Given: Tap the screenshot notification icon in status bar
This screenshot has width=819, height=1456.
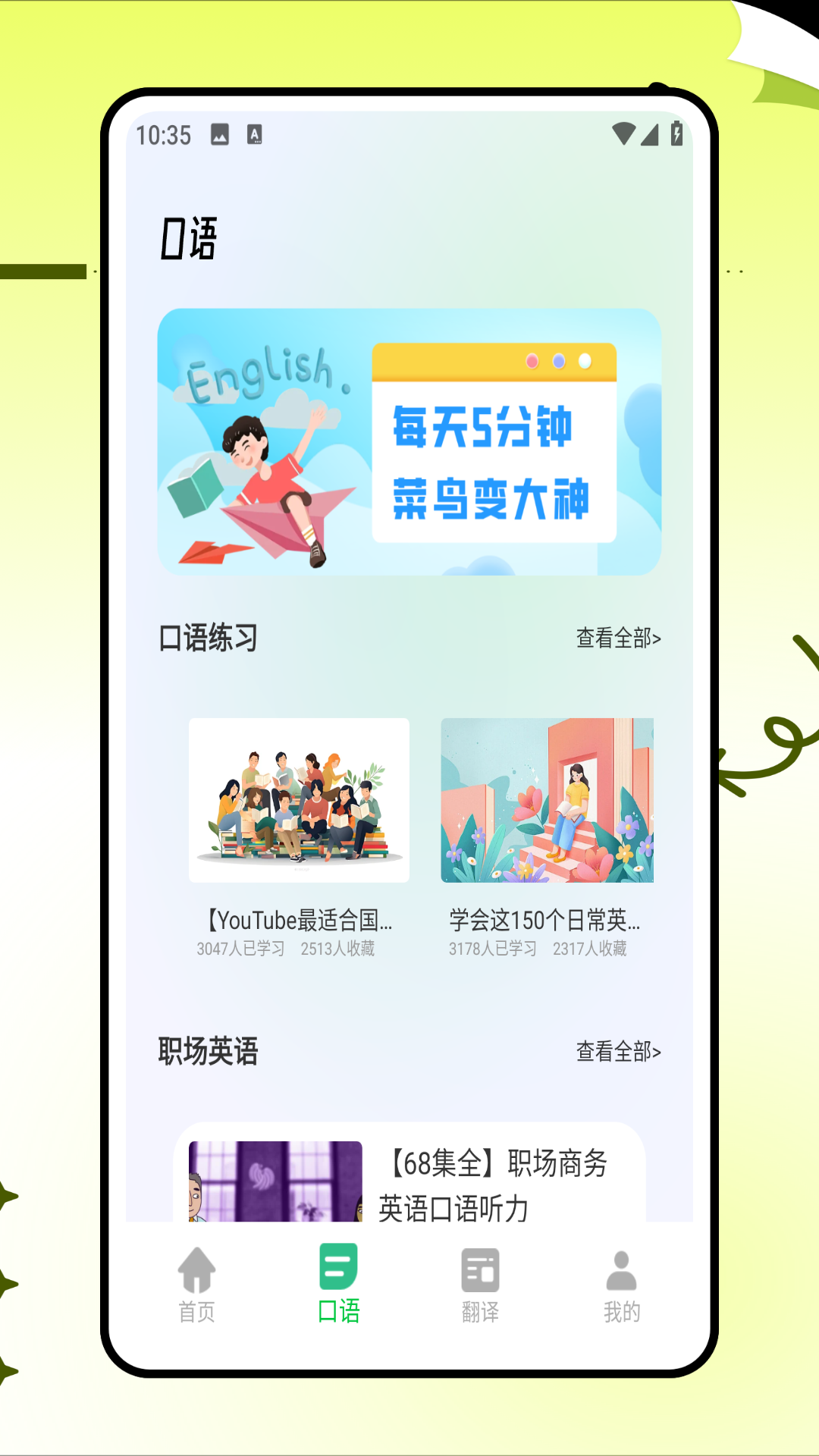Looking at the screenshot, I should [218, 134].
